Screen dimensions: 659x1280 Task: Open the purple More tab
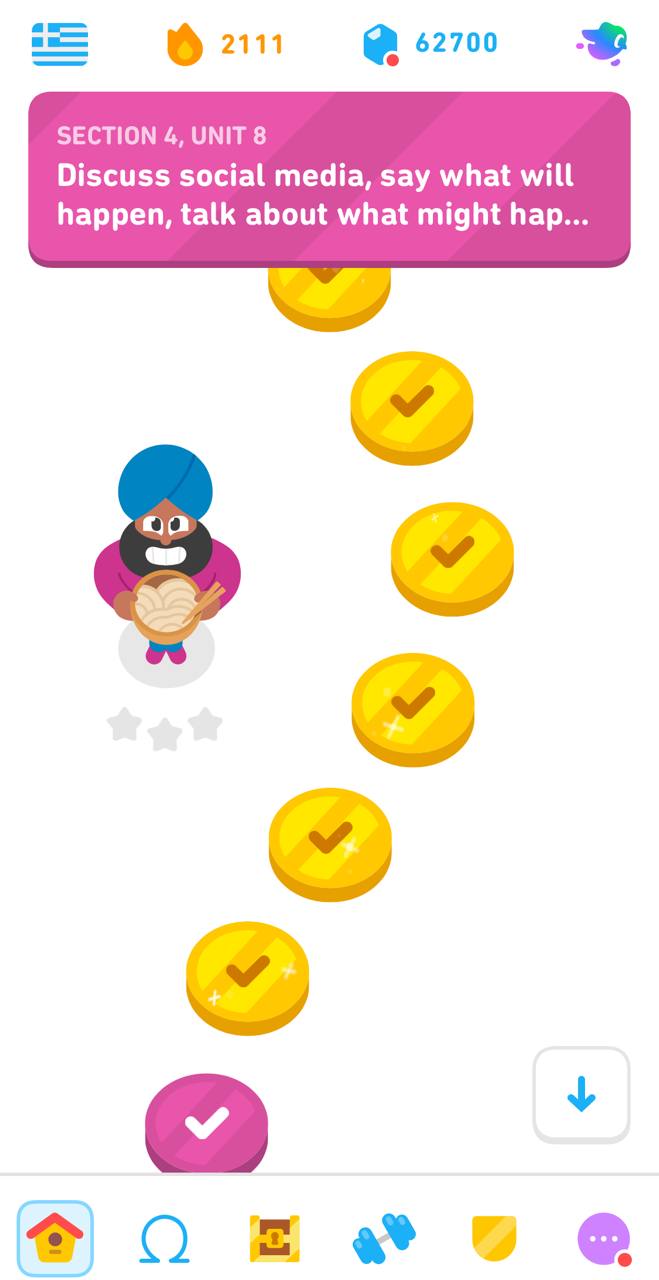[x=604, y=1238]
